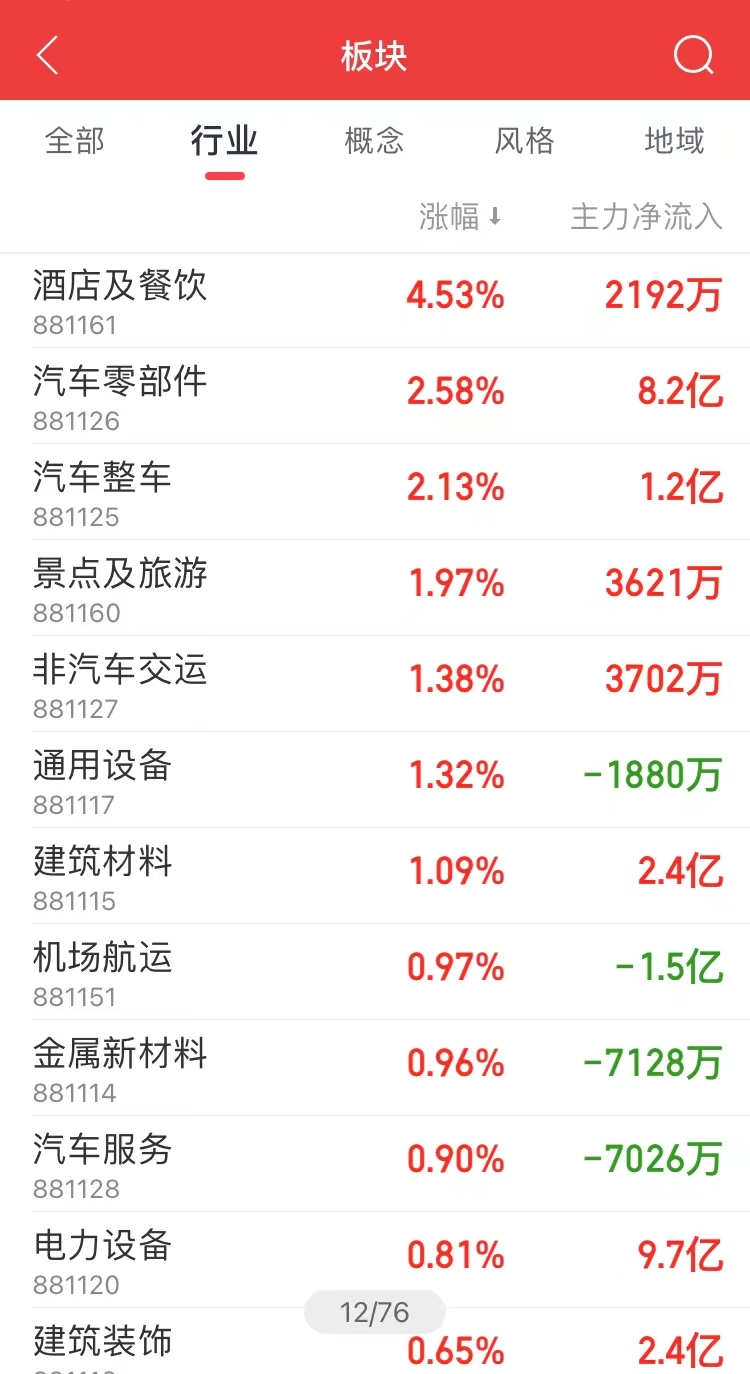Switch to the 全部 tab

tap(75, 141)
